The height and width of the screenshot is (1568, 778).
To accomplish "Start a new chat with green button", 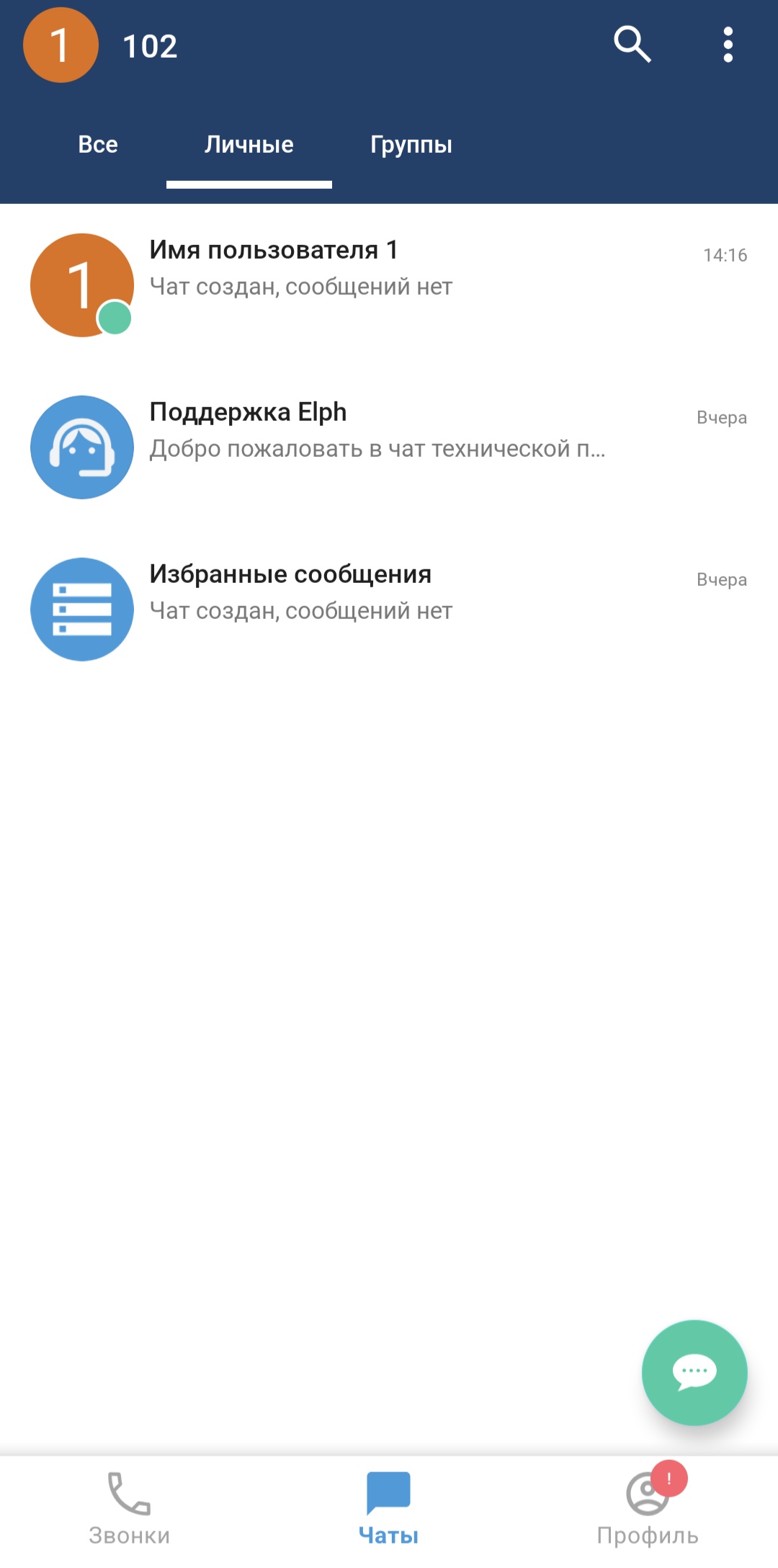I will 694,1372.
